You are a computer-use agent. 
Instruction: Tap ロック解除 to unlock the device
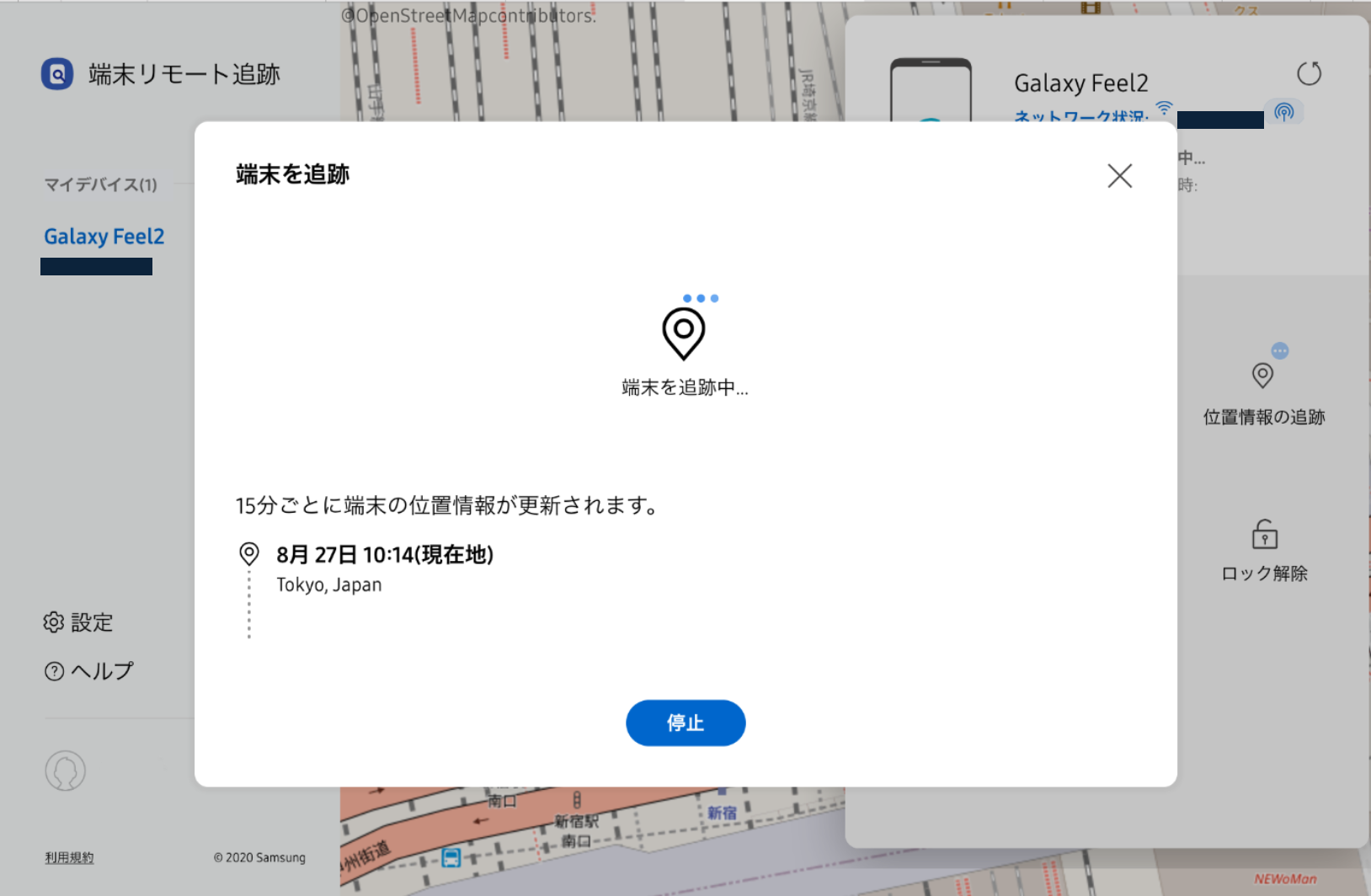coord(1264,550)
